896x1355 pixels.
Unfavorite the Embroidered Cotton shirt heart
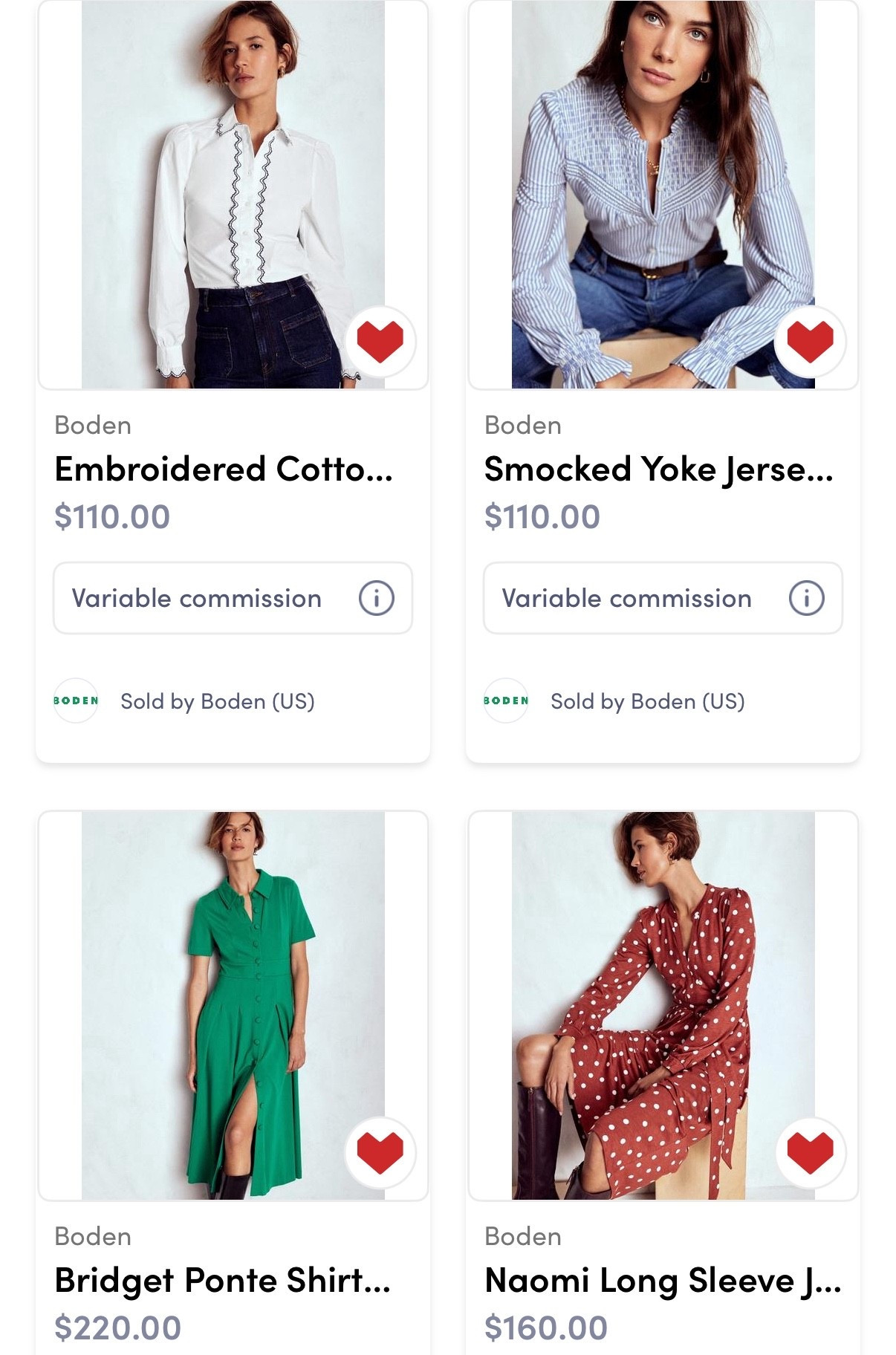380,341
